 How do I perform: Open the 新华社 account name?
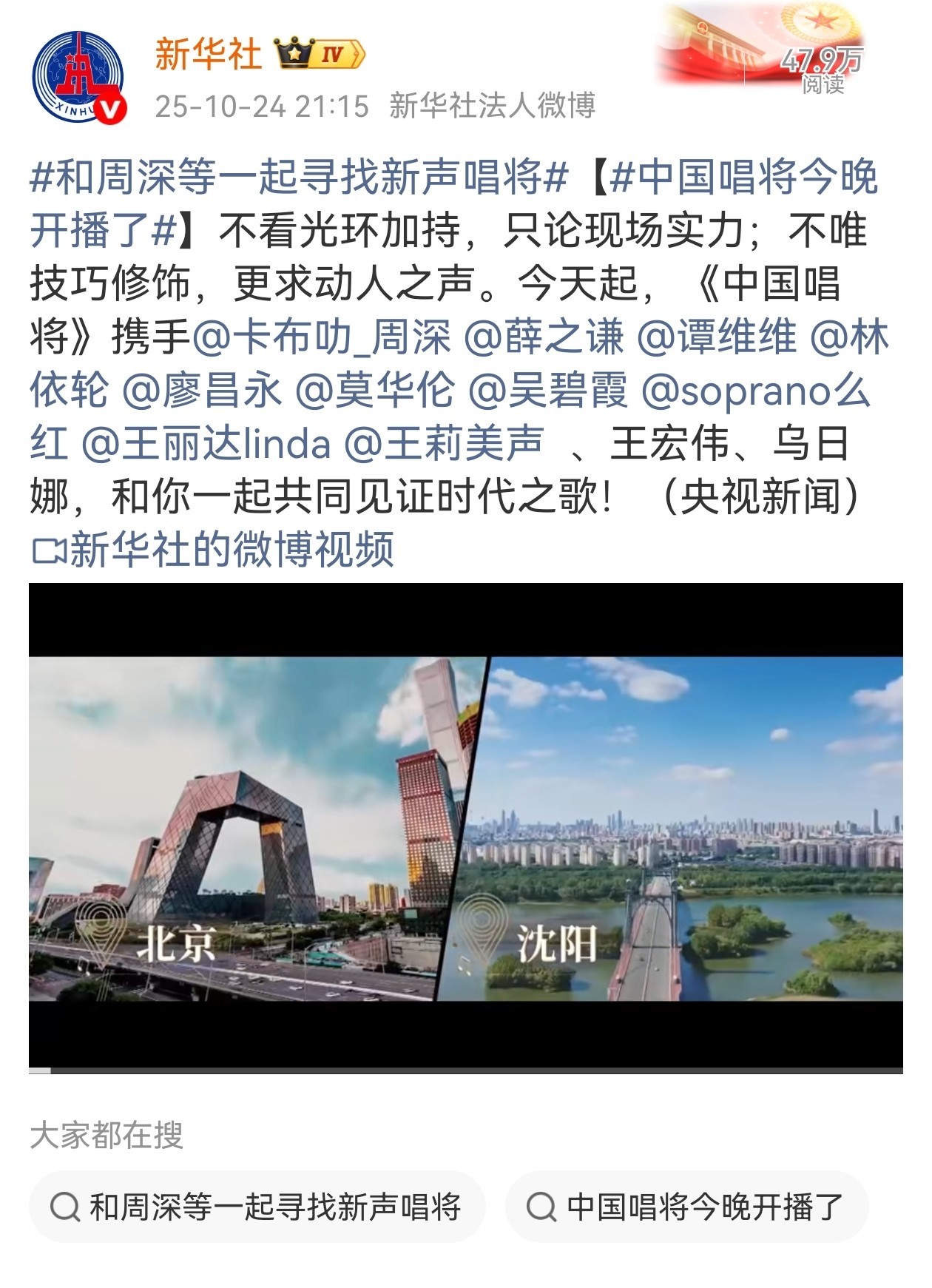(208, 55)
